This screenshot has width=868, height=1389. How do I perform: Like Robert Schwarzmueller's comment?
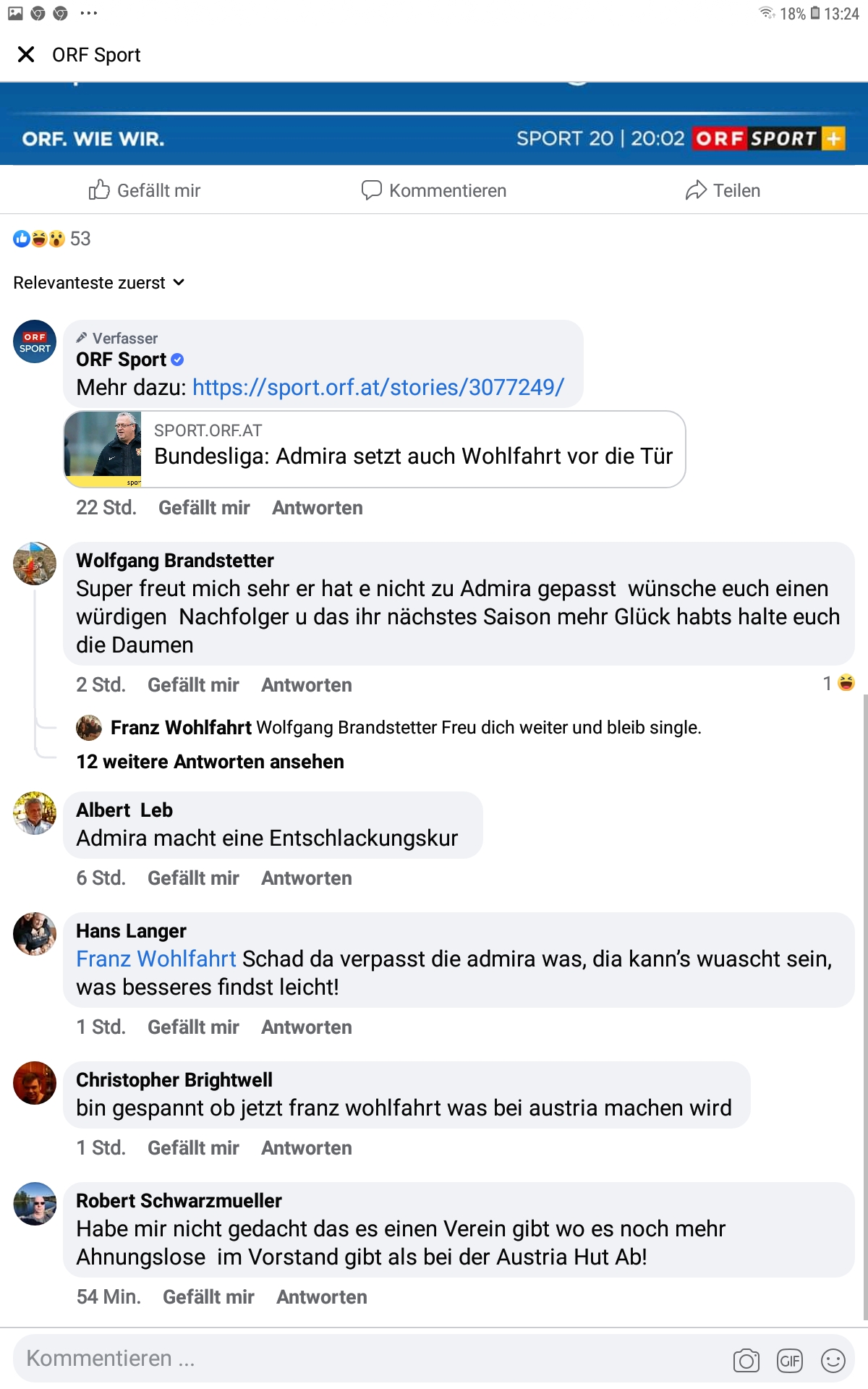[x=208, y=1297]
